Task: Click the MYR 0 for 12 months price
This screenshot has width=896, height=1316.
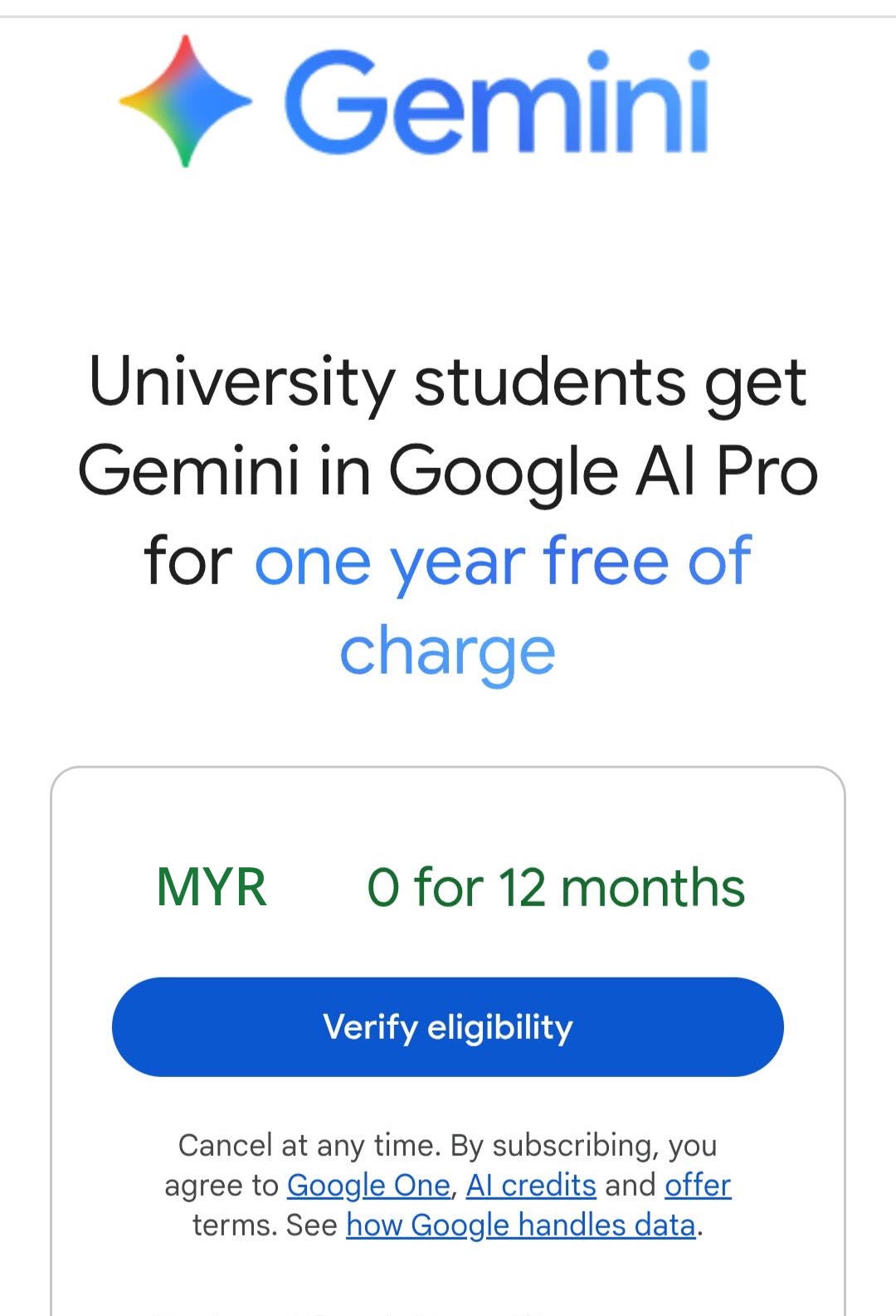Action: coord(448,886)
